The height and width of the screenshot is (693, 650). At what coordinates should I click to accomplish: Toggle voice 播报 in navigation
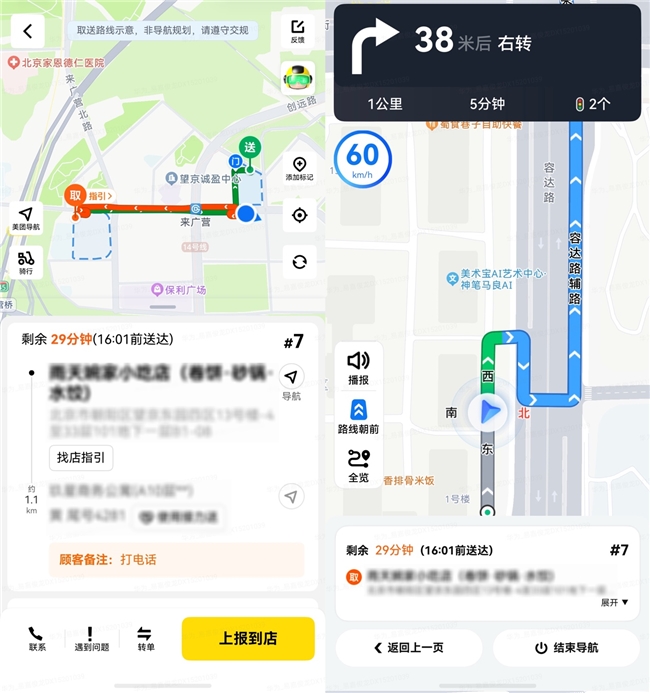click(x=358, y=367)
